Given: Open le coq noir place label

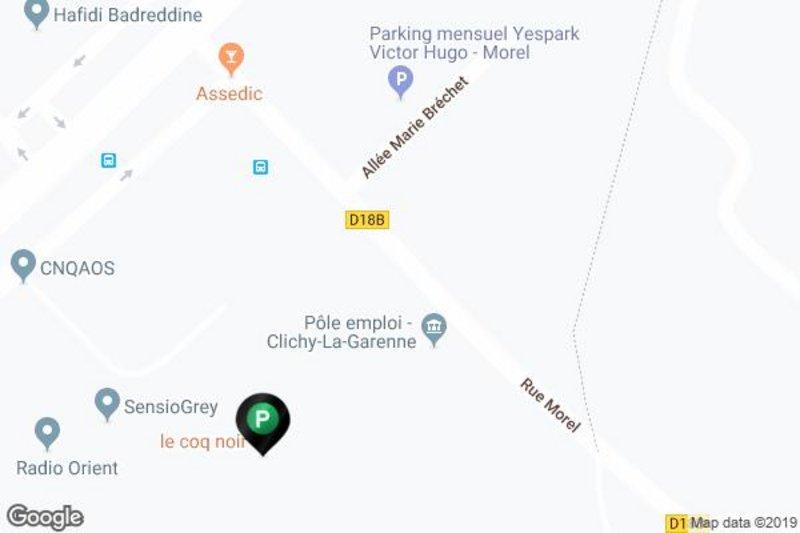Looking at the screenshot, I should click(x=200, y=441).
